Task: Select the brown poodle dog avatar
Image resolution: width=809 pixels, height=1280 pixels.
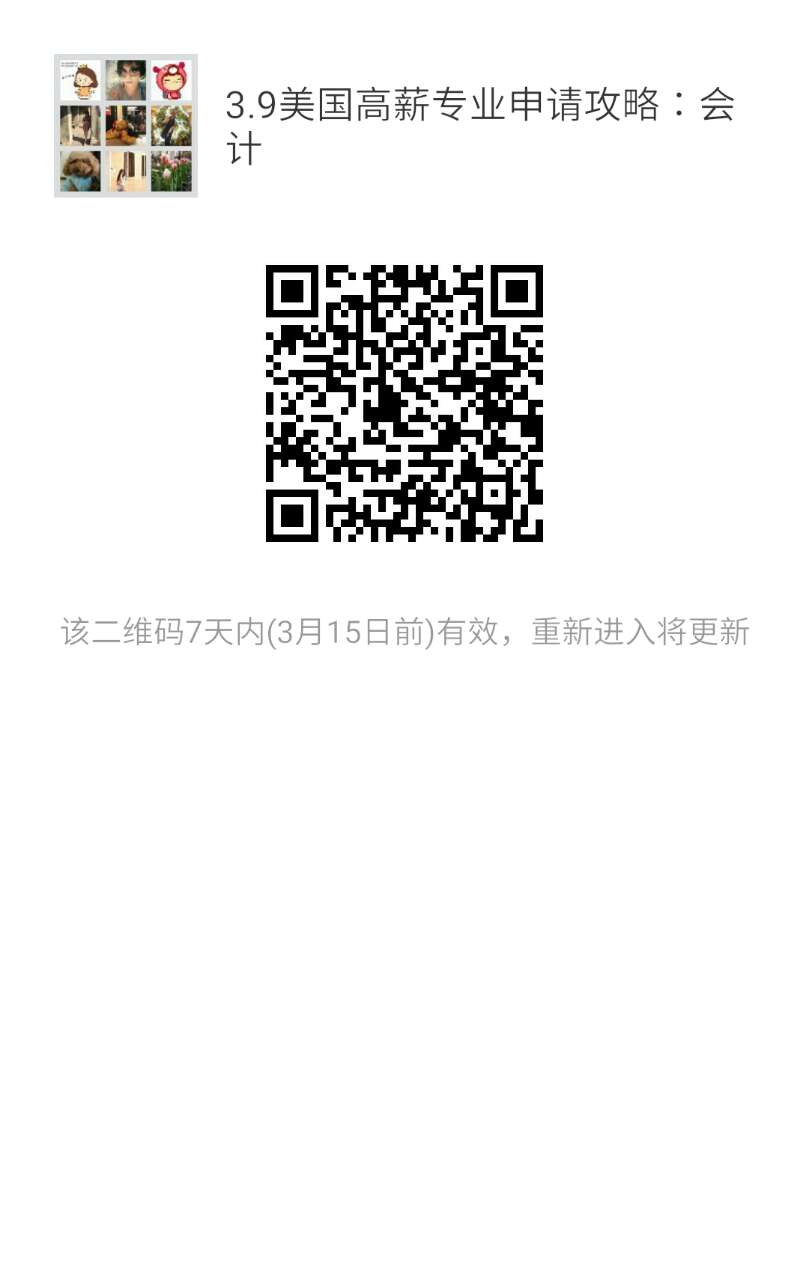Action: 80,170
